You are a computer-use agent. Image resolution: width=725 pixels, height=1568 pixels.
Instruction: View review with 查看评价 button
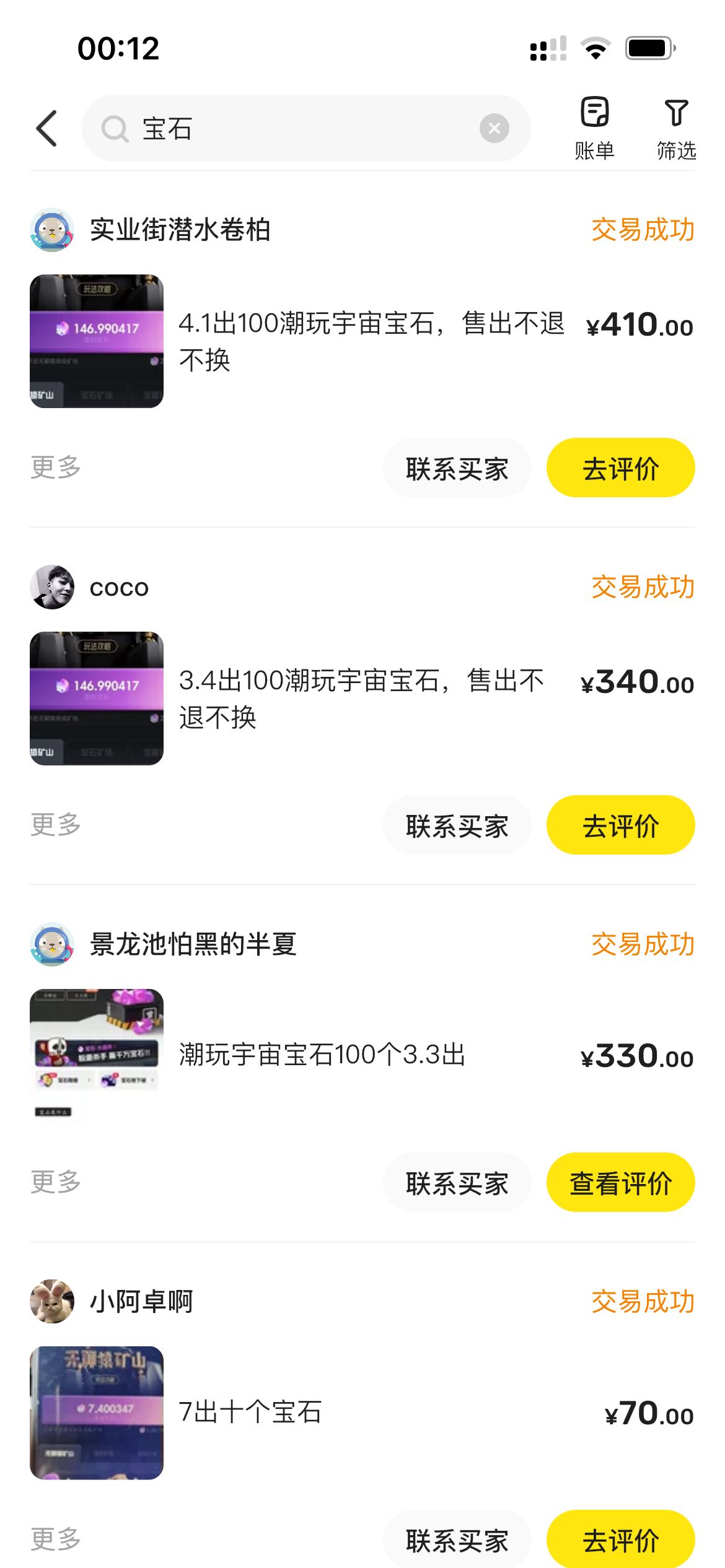pyautogui.click(x=620, y=1183)
